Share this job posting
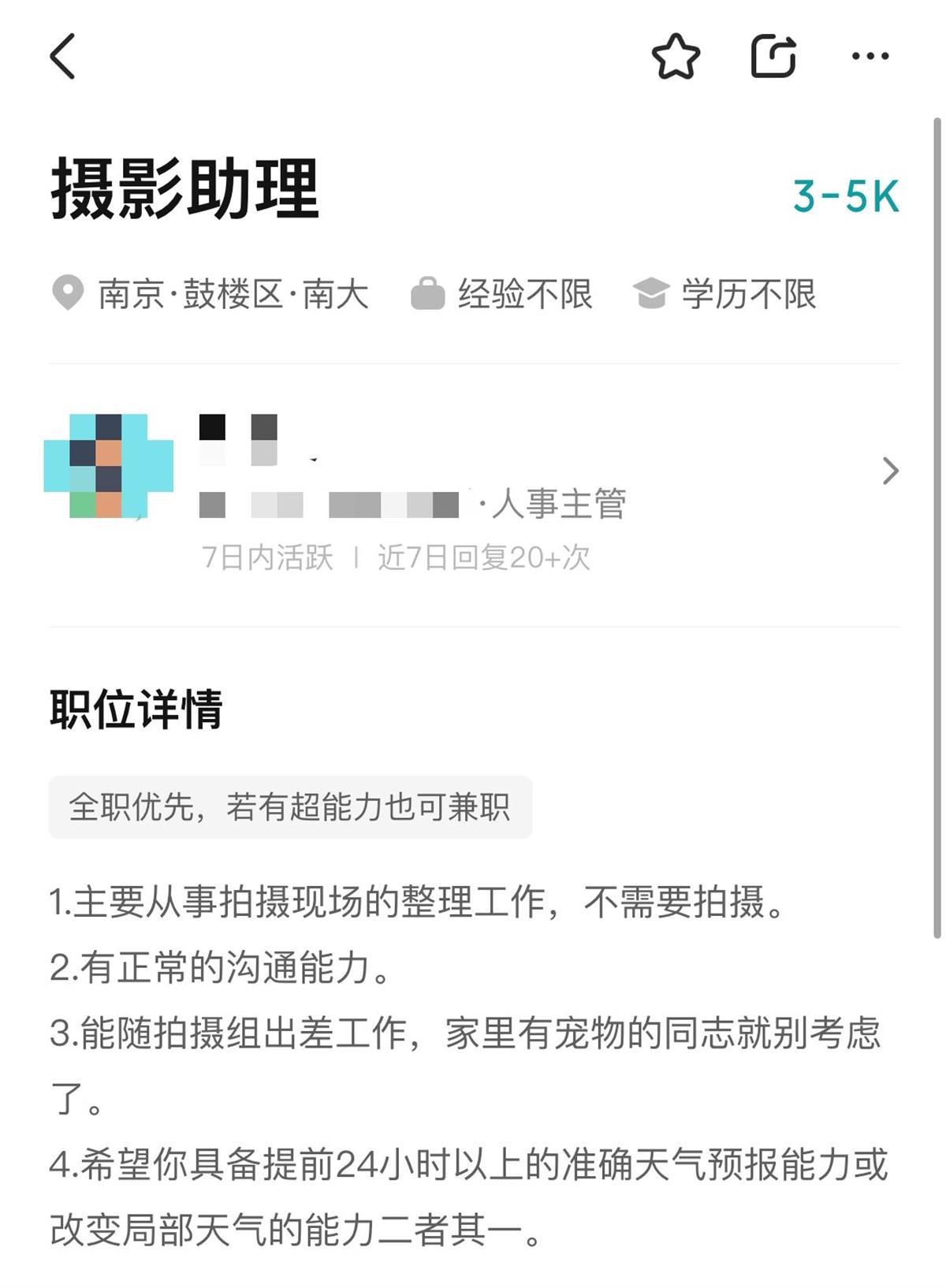The width and height of the screenshot is (946, 1288). [773, 56]
